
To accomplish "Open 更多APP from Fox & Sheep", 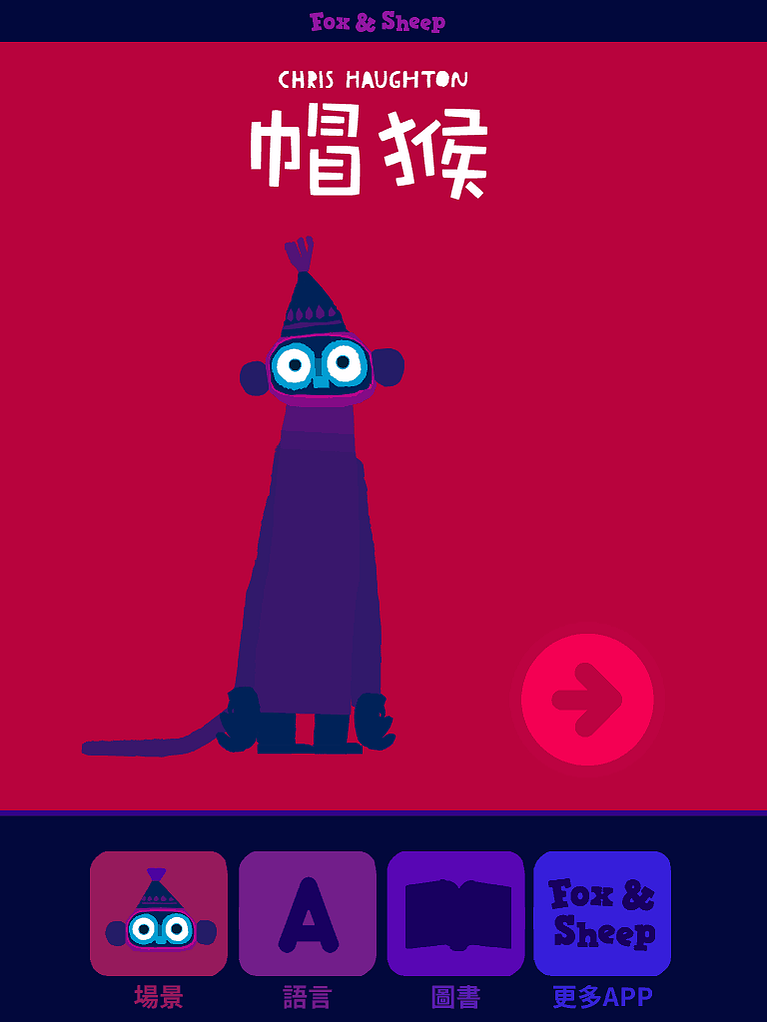I will pyautogui.click(x=602, y=913).
